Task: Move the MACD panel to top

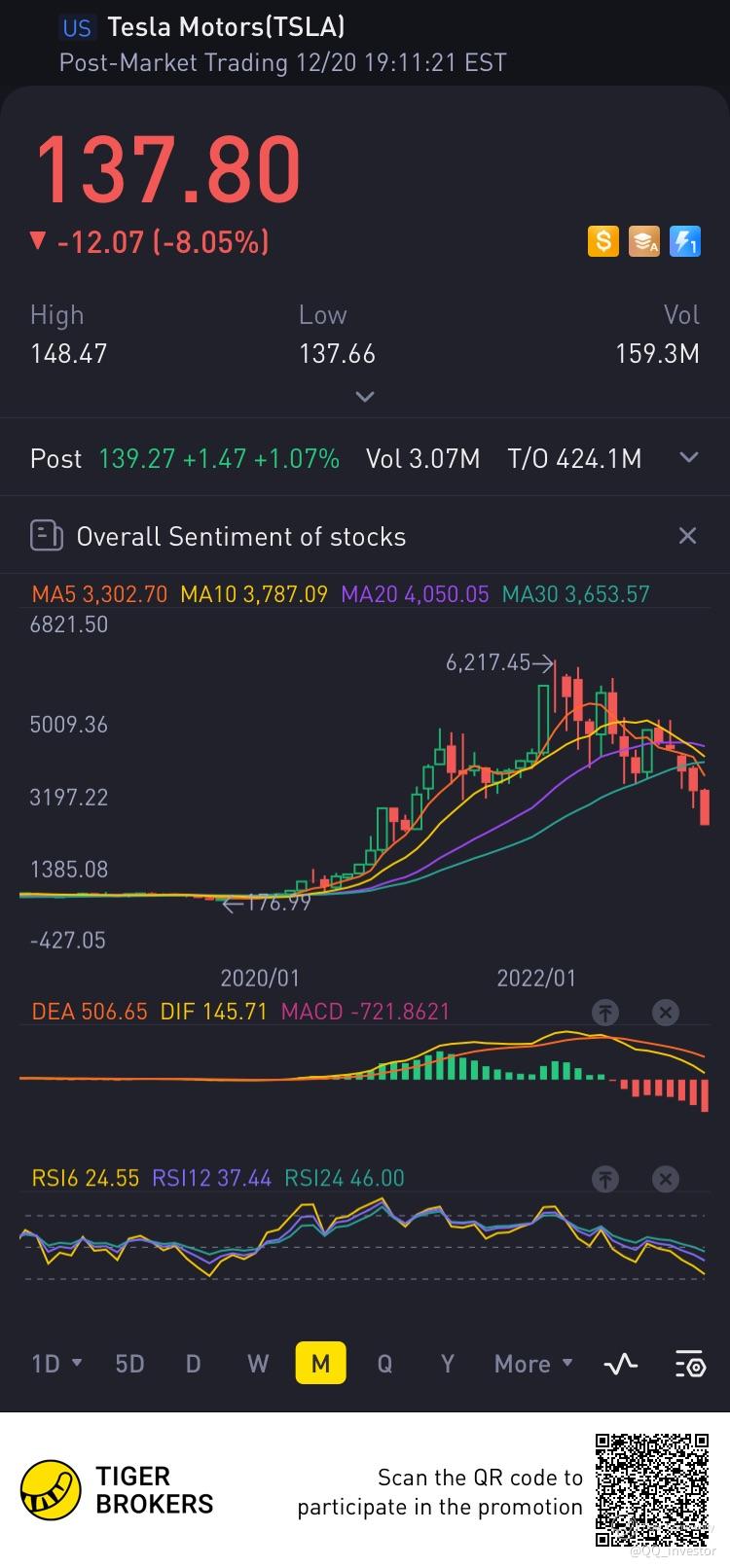Action: 605,1013
